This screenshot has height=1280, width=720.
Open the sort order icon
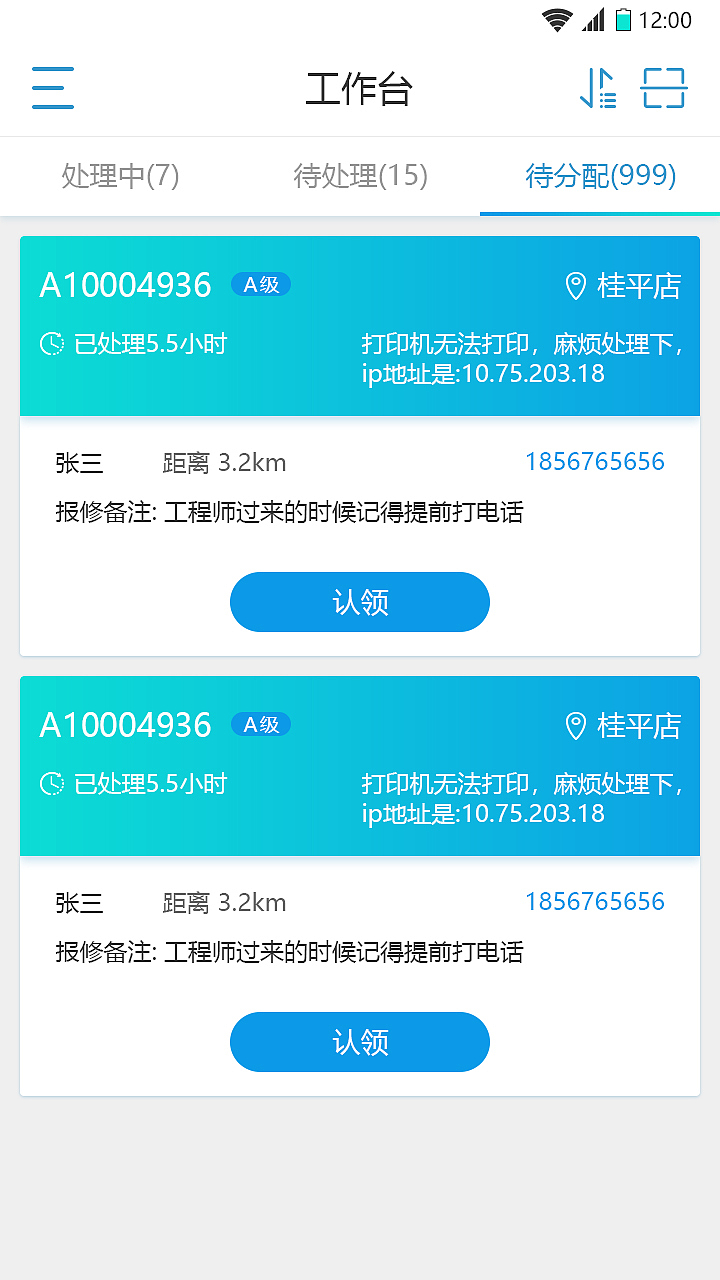point(598,88)
